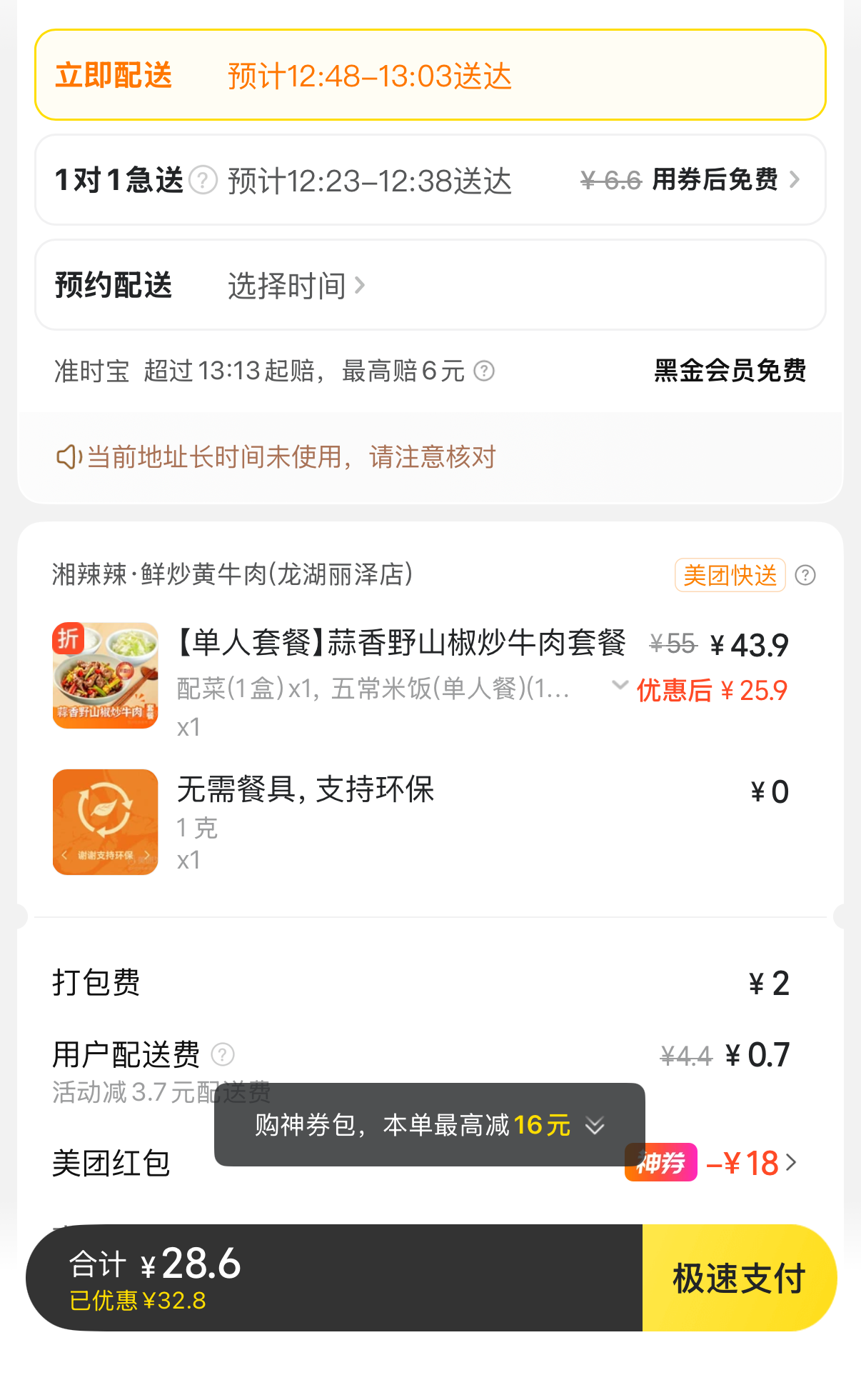The width and height of the screenshot is (861, 1400).
Task: Open the 美团红包 -¥18 coupon selection
Action: [750, 1163]
